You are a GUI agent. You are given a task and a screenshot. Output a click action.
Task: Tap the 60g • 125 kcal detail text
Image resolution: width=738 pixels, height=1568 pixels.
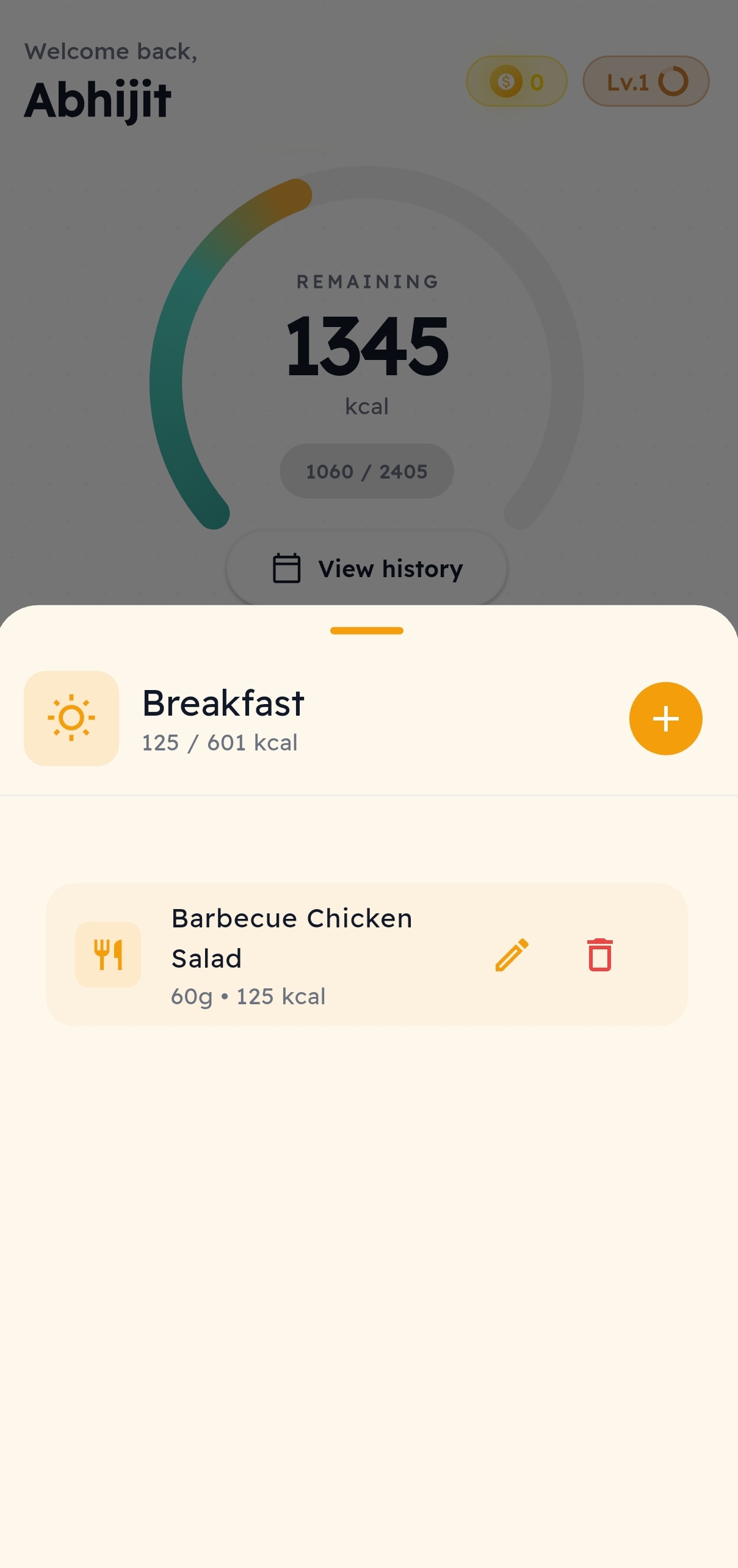(x=247, y=995)
